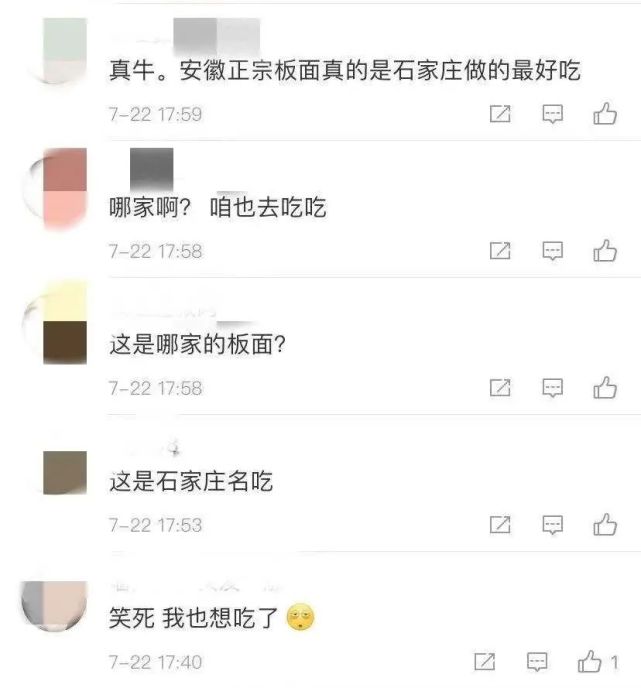Reply to the comment '这是石家庄名吃'

pos(553,524)
